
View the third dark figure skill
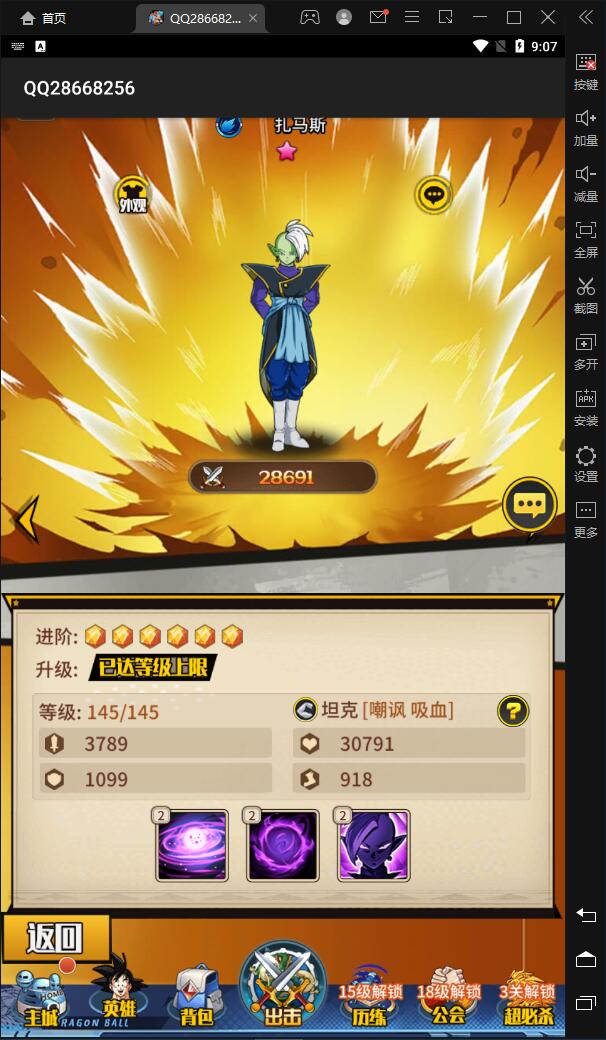pyautogui.click(x=373, y=845)
